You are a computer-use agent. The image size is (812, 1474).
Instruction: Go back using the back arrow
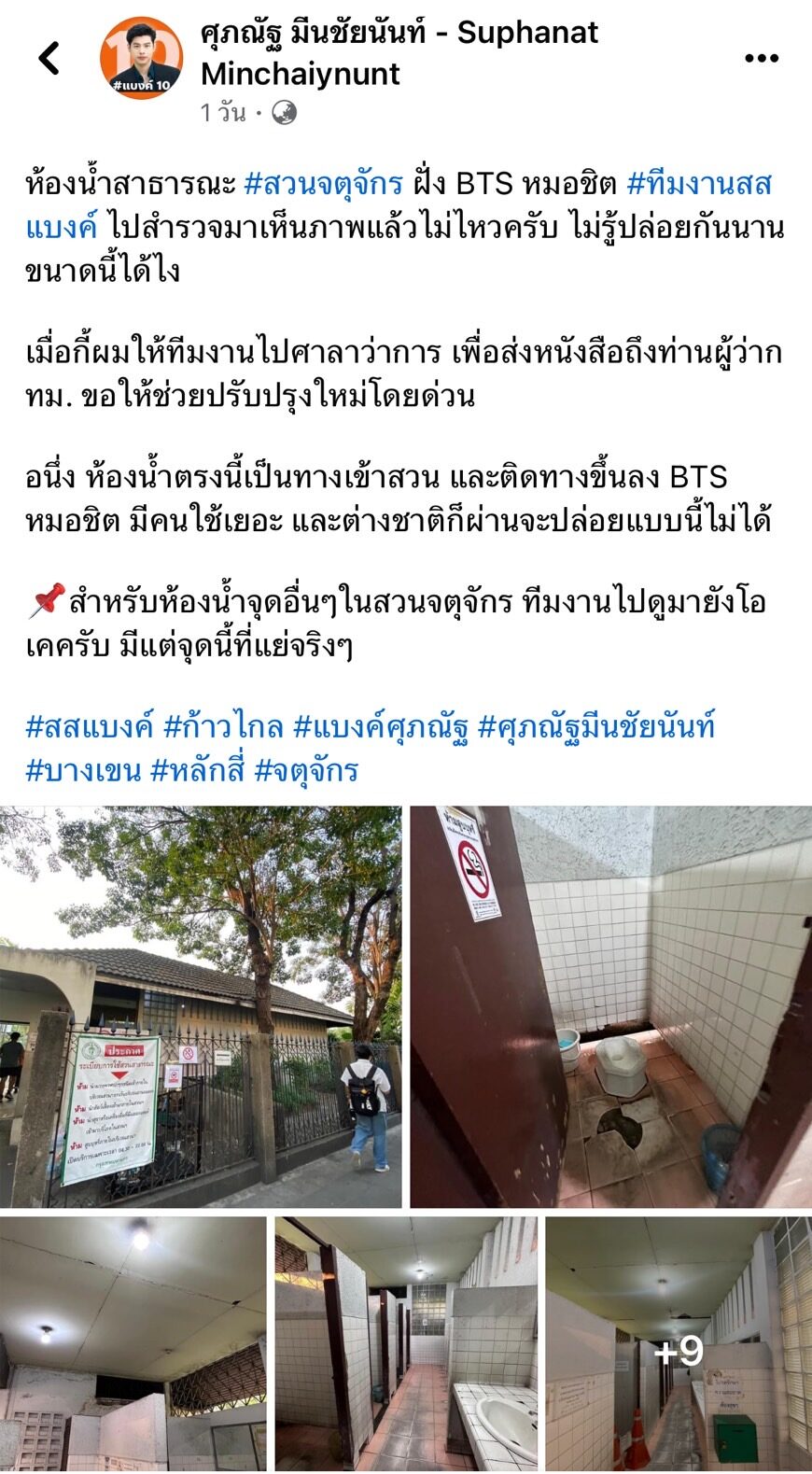49,58
